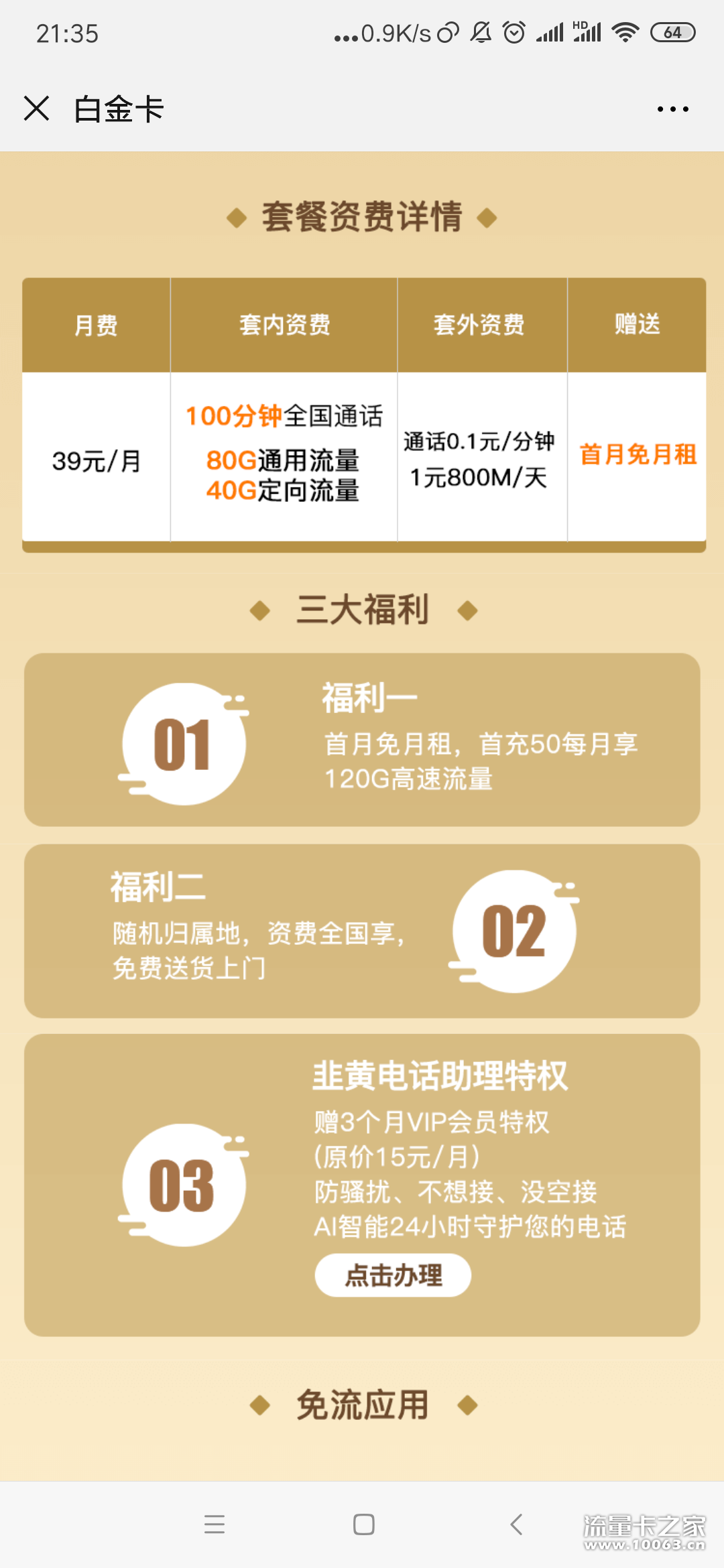Viewport: 724px width, 1568px height.
Task: Go back with system back button
Action: click(x=516, y=1524)
